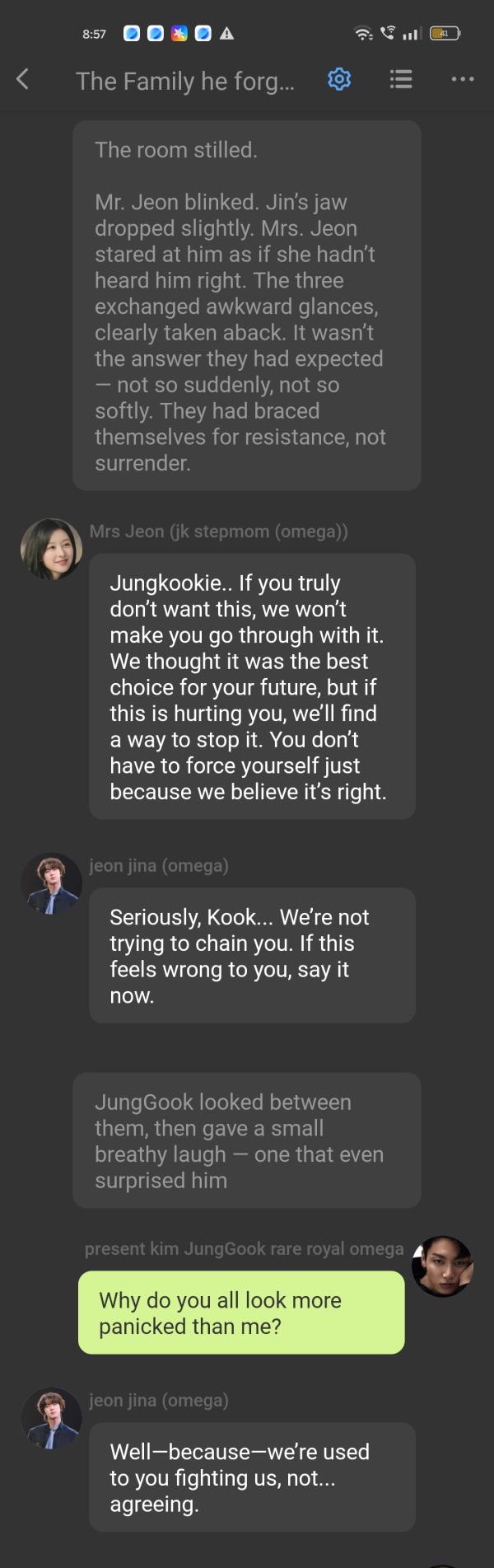Open jeon jina's avatar above 'Seriously, Kook...' message
The image size is (494, 1568).
coord(51,883)
